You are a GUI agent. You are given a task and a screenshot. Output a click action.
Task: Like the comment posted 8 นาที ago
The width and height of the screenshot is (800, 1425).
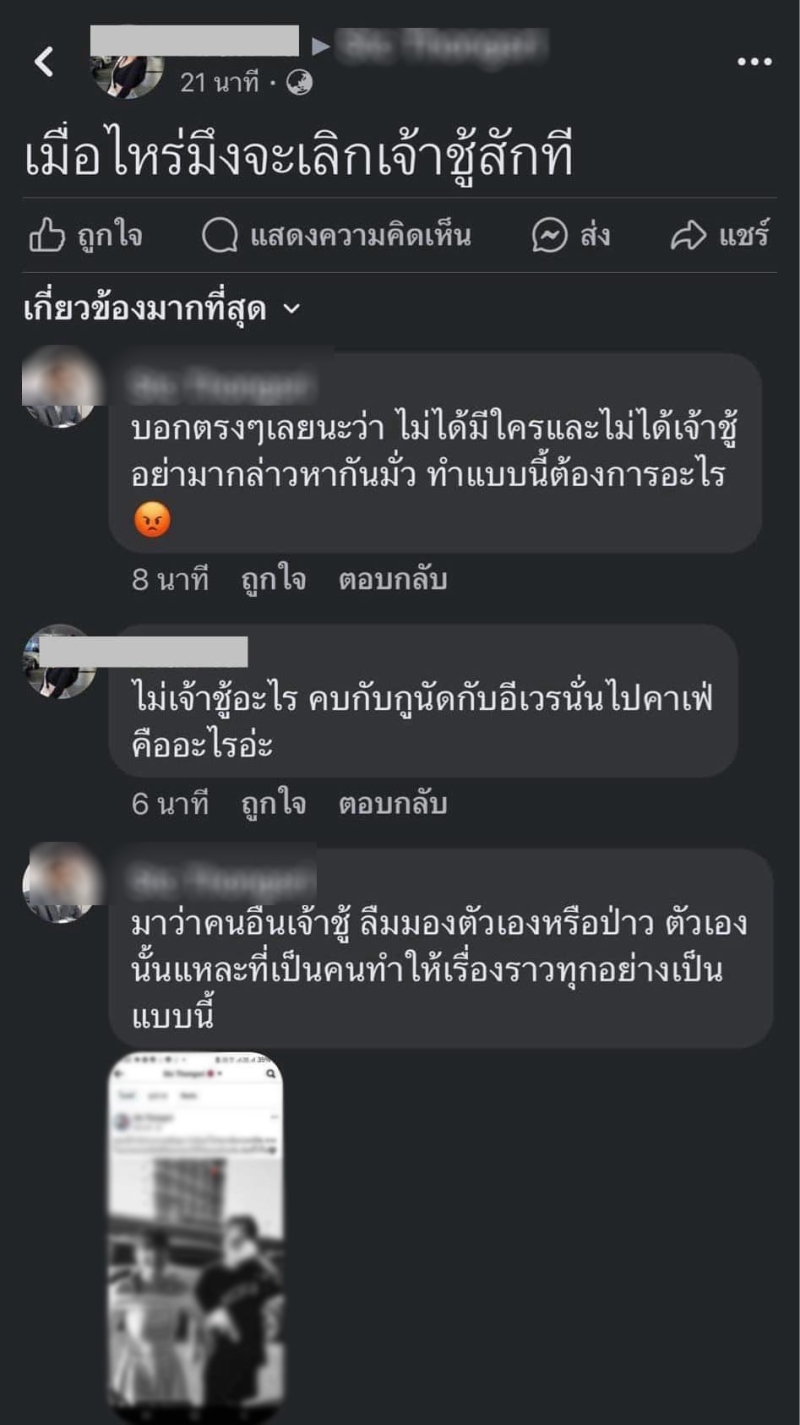273,580
